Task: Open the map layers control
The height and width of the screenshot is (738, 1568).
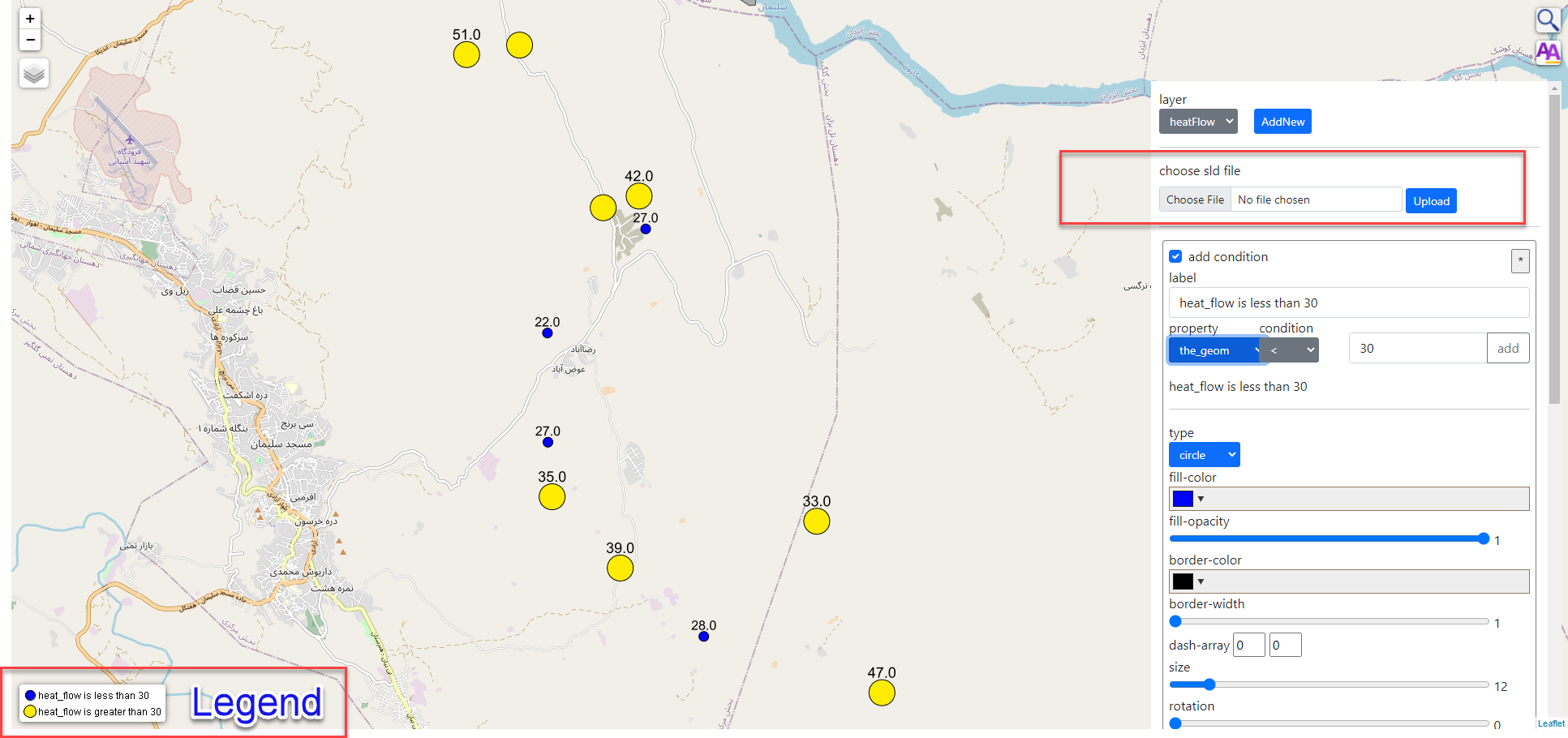Action: point(34,74)
